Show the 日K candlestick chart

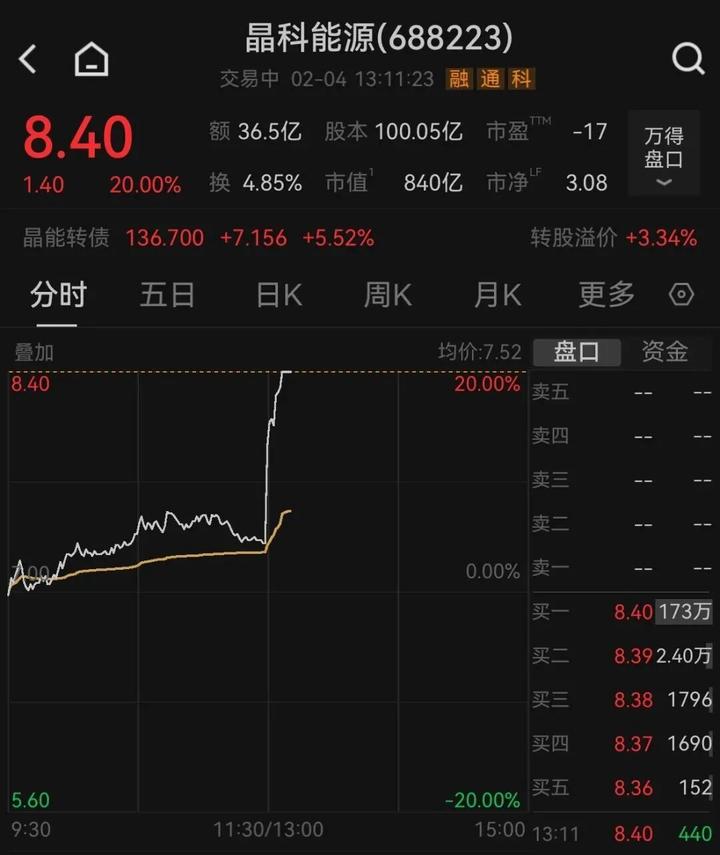coord(278,295)
